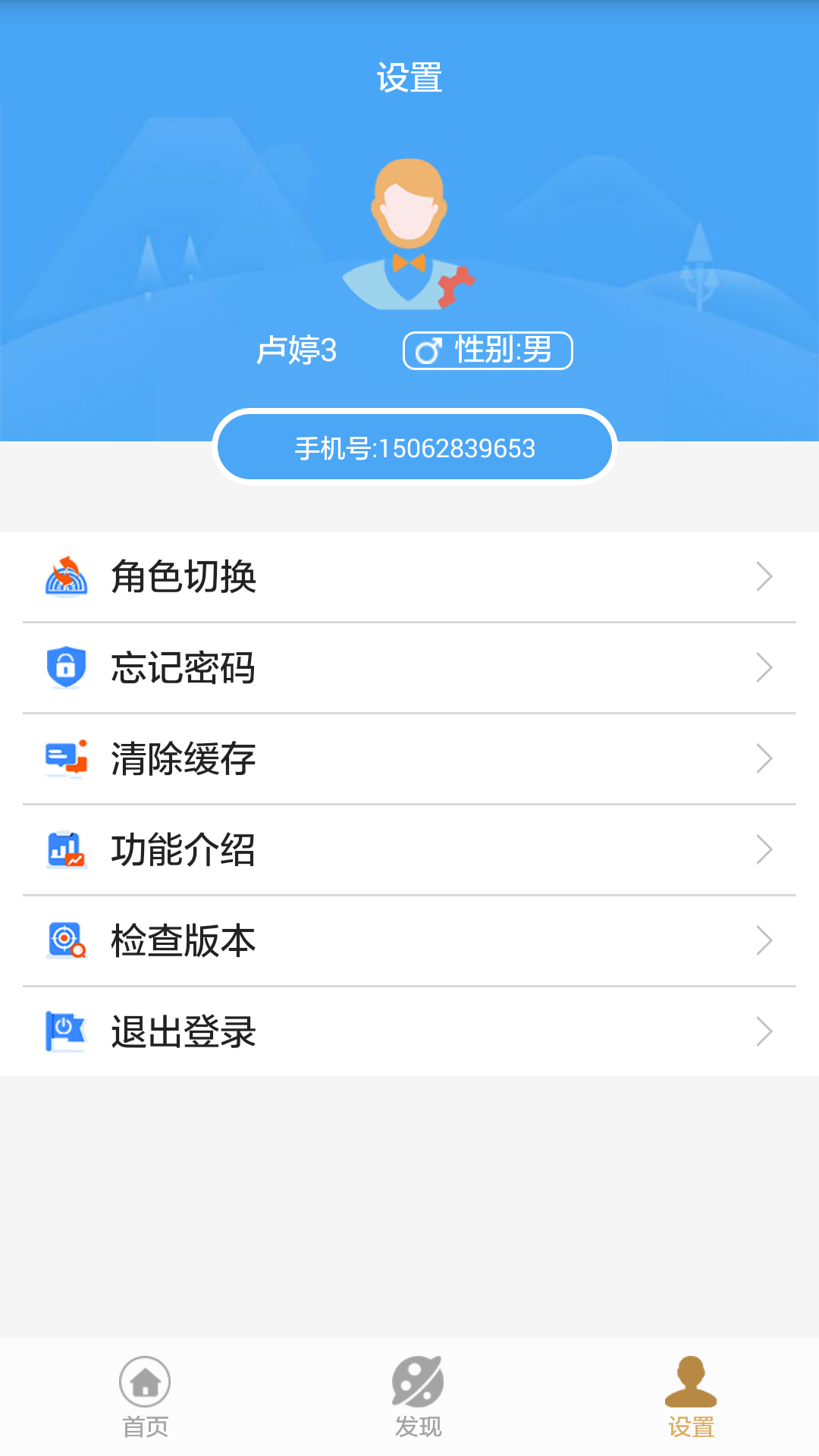Tap the 设置 tab in bottom bar
Image resolution: width=819 pixels, height=1456 pixels.
pos(691,1397)
